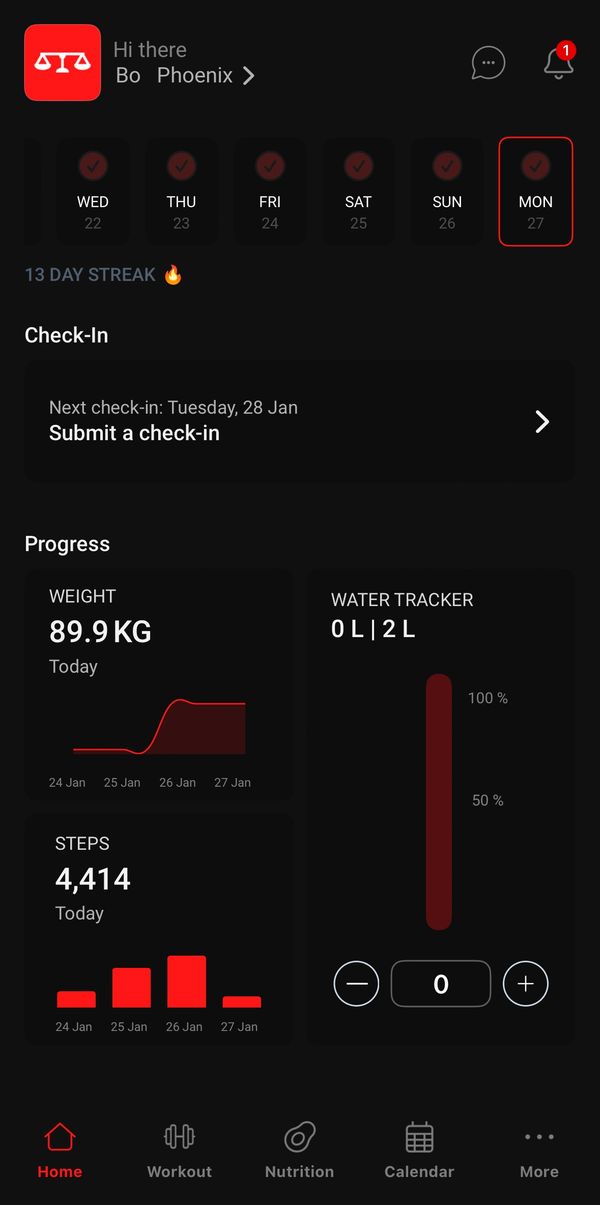Screen dimensions: 600x1205
Task: Select Wednesday 22 in the week strip
Action: click(x=93, y=191)
